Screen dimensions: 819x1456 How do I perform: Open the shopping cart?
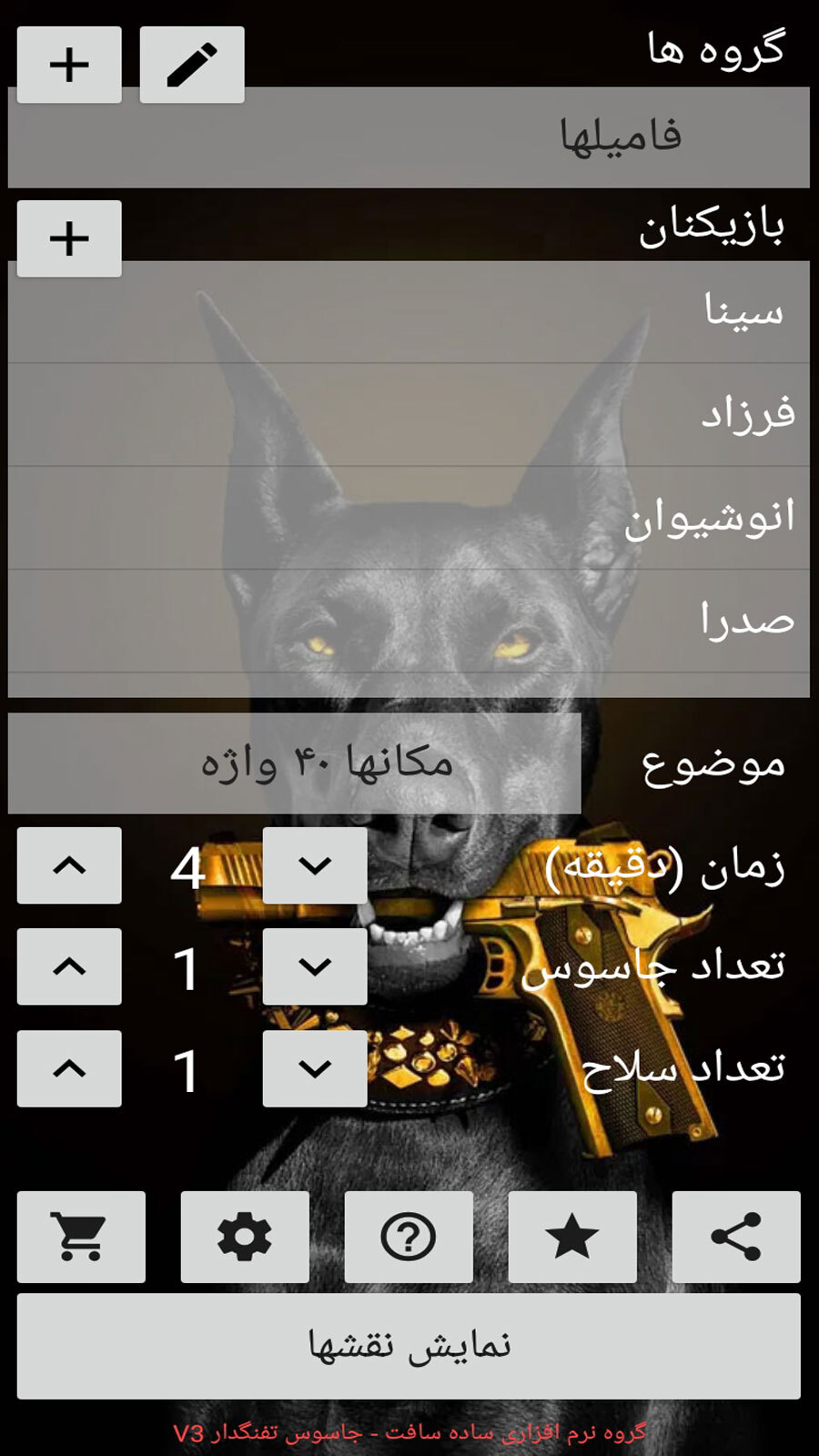[81, 1237]
